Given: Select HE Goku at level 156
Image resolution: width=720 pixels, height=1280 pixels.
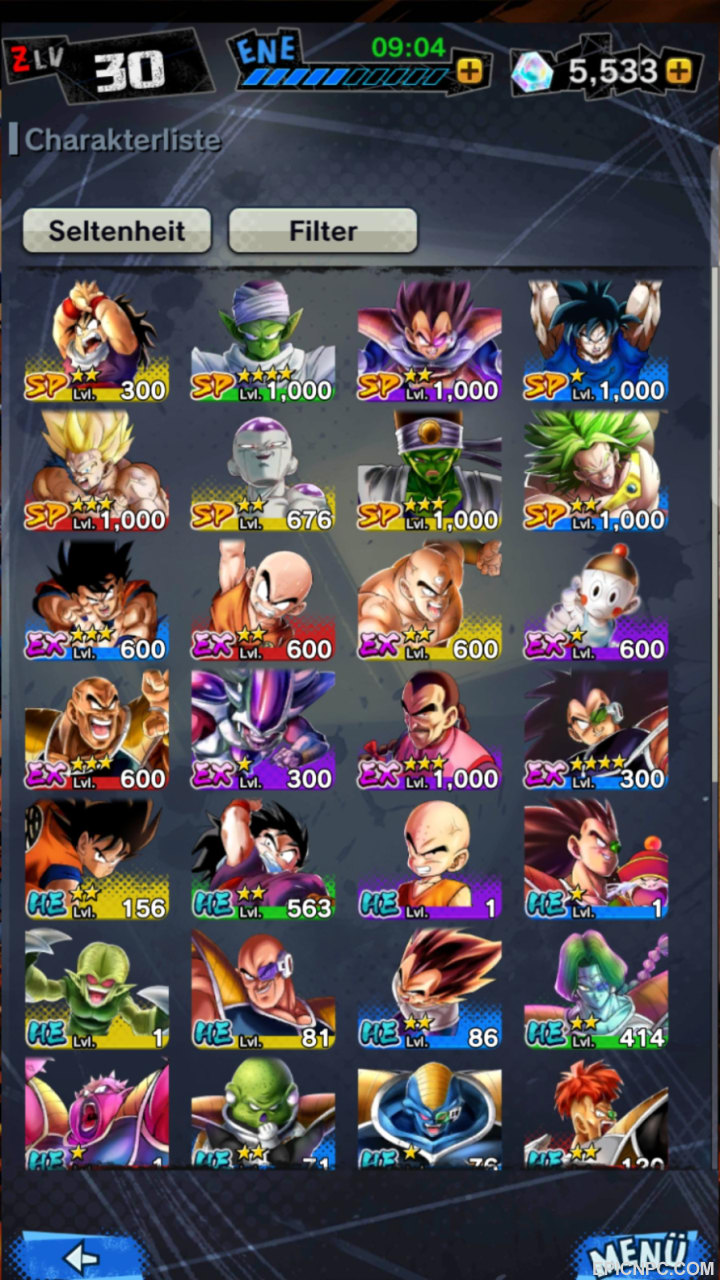Looking at the screenshot, I should tap(97, 858).
